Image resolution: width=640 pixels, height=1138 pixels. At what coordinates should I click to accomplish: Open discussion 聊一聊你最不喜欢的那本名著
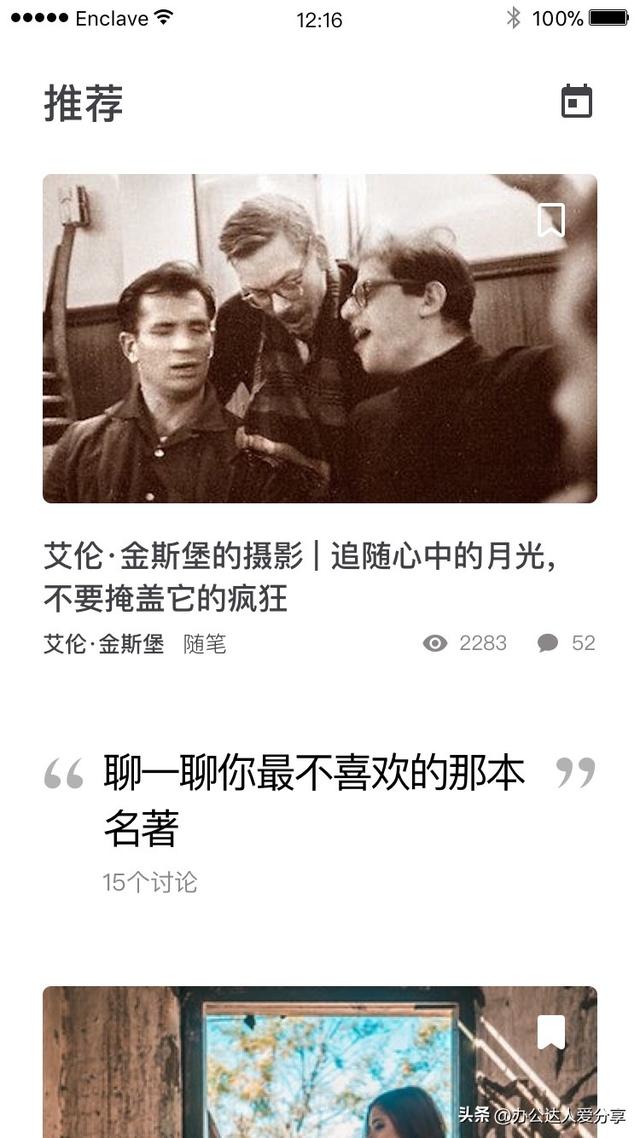tap(314, 800)
